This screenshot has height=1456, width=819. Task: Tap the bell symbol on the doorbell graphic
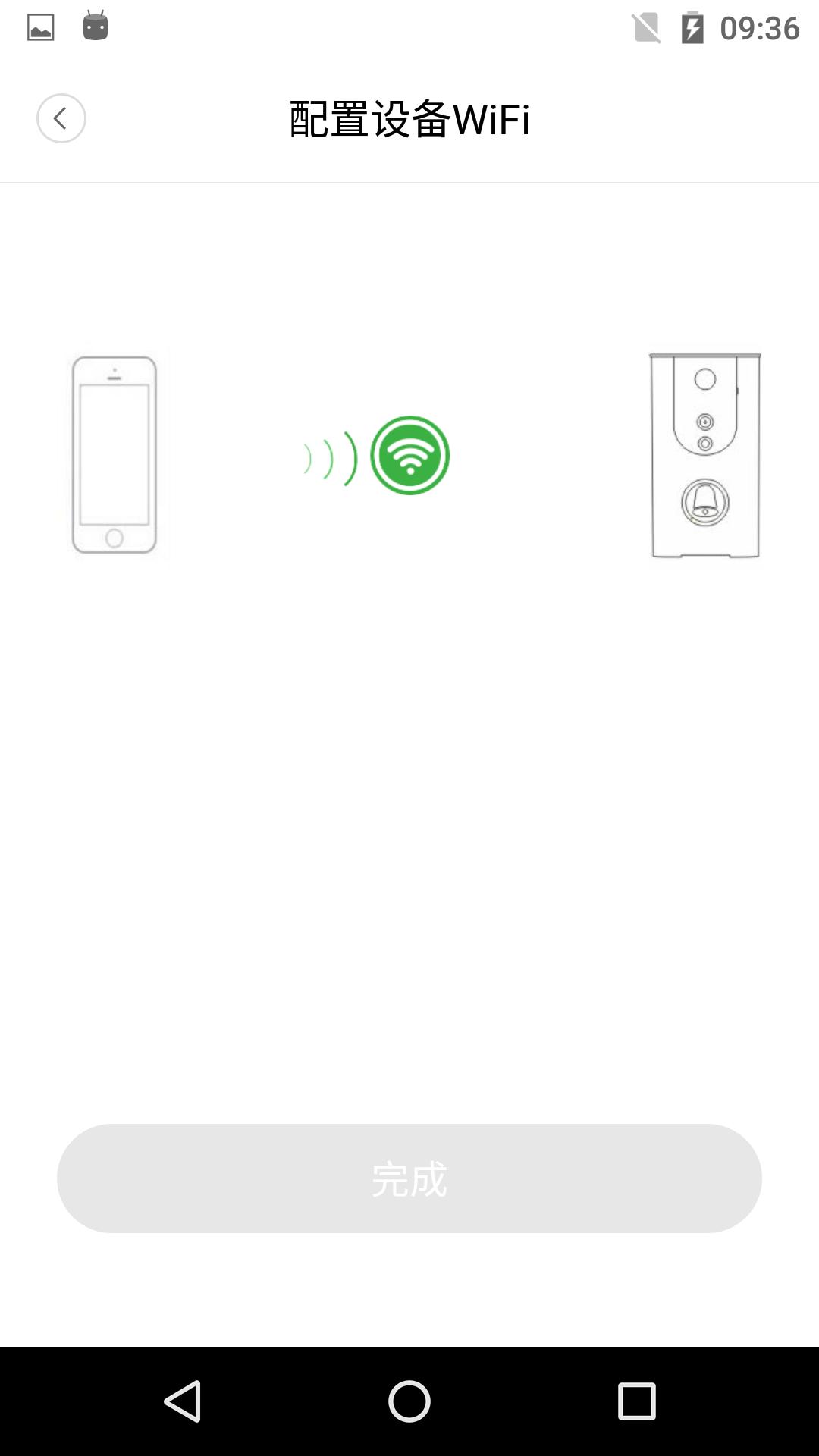(x=705, y=499)
